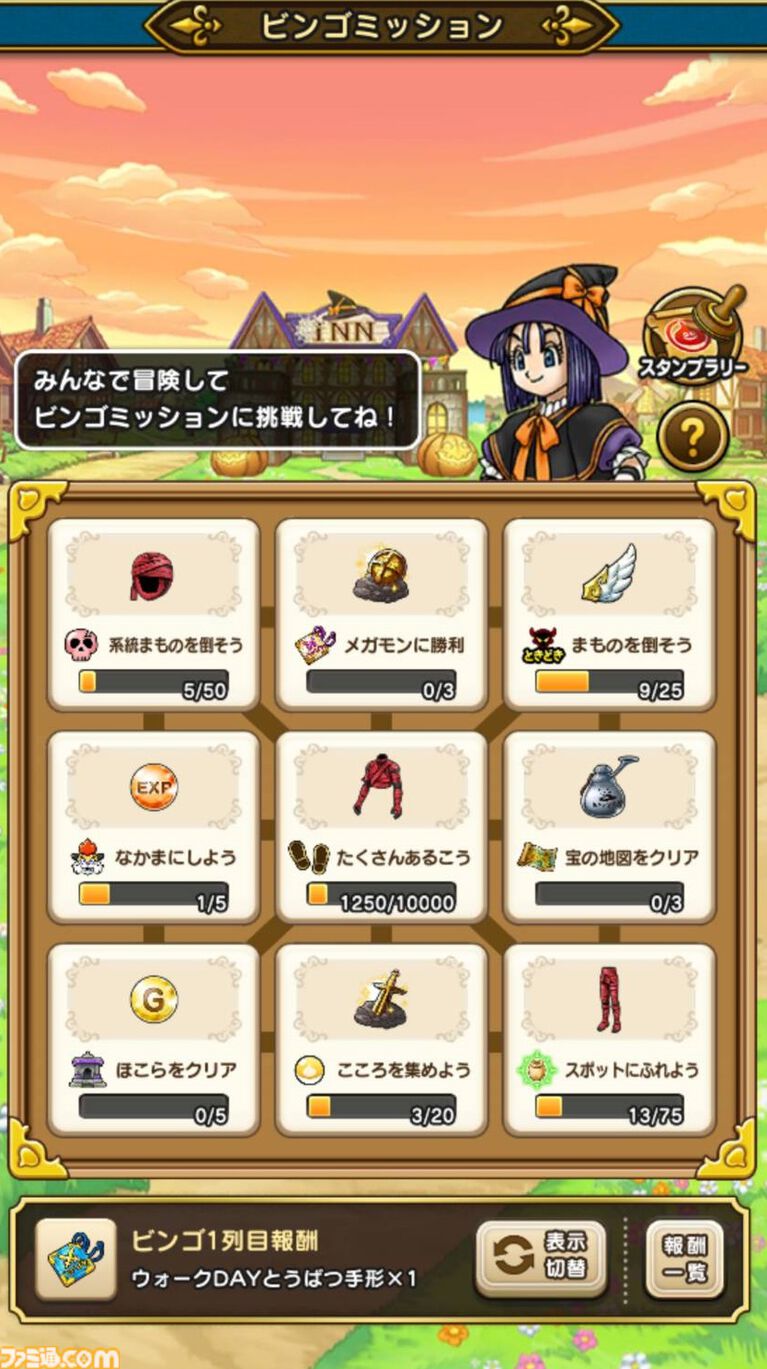Screen dimensions: 767x1369
Task: Tap the なかまにしよう mission card
Action: [x=153, y=826]
